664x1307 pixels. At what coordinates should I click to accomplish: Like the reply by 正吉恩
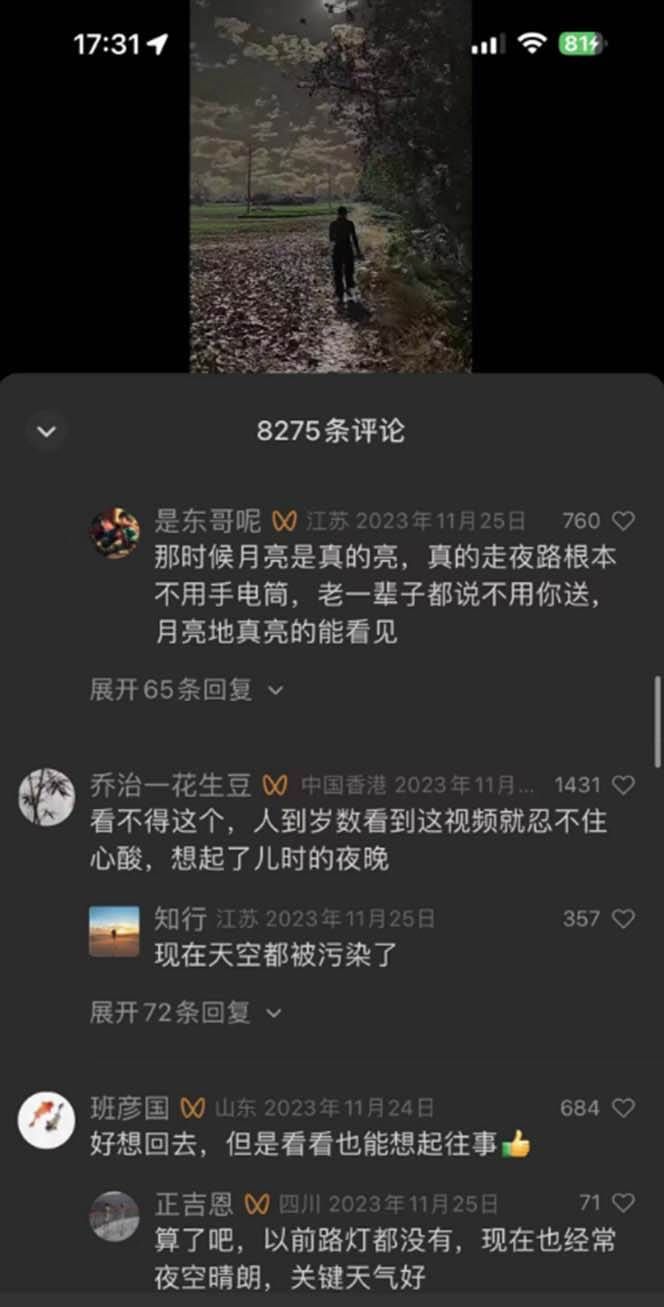[623, 1203]
